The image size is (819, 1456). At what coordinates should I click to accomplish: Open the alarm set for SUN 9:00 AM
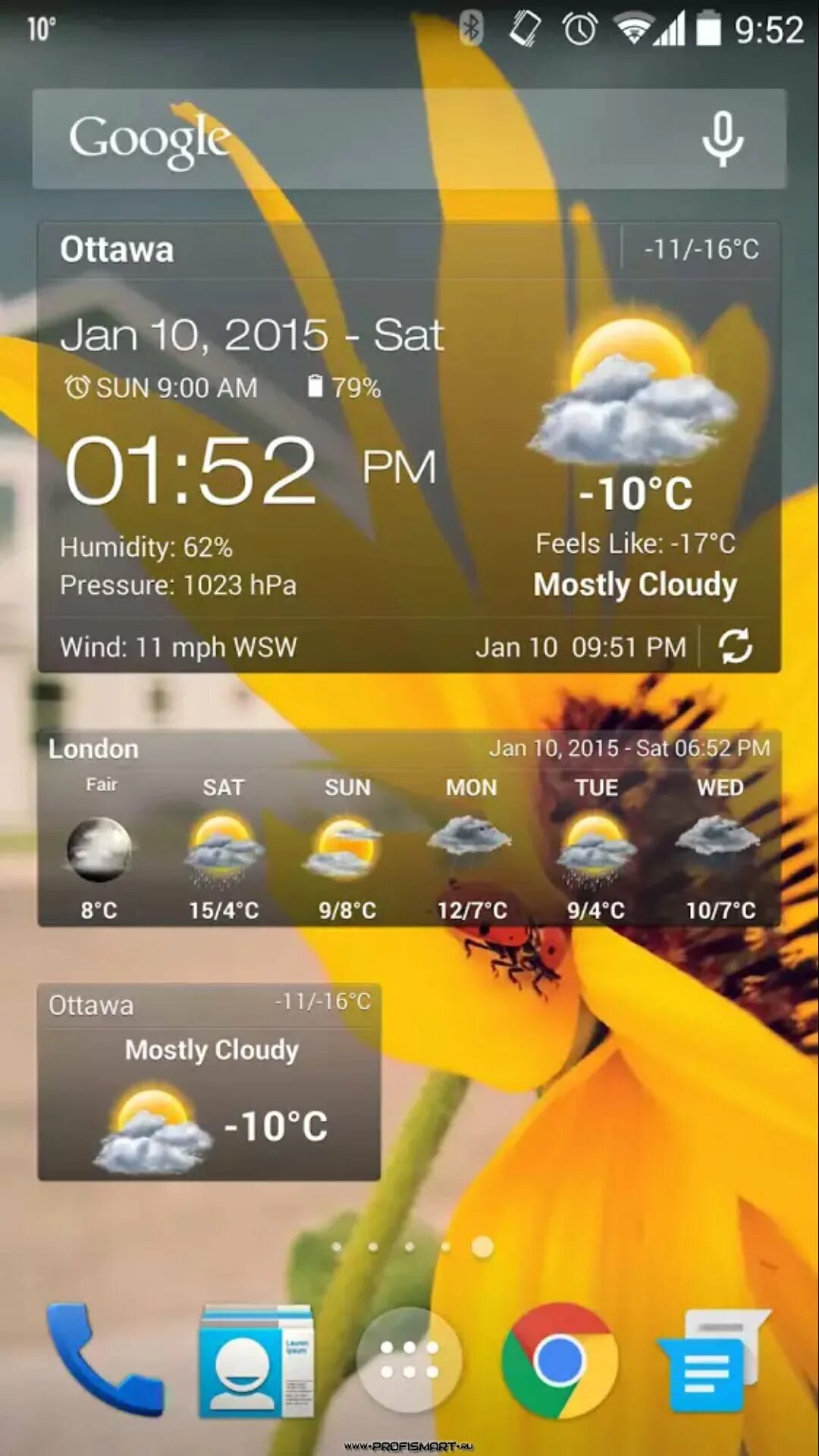click(x=162, y=388)
